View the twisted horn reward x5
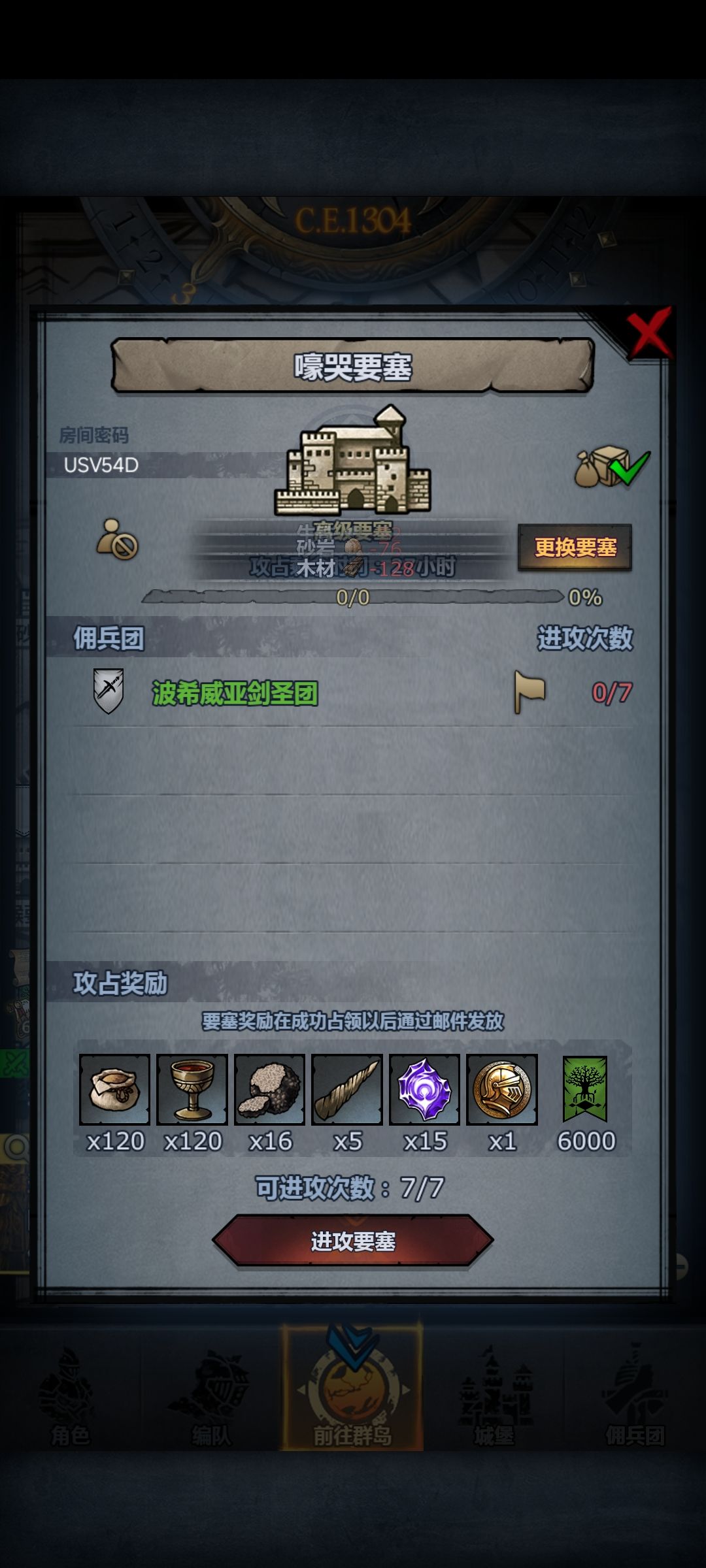Image resolution: width=706 pixels, height=1568 pixels. point(347,1089)
